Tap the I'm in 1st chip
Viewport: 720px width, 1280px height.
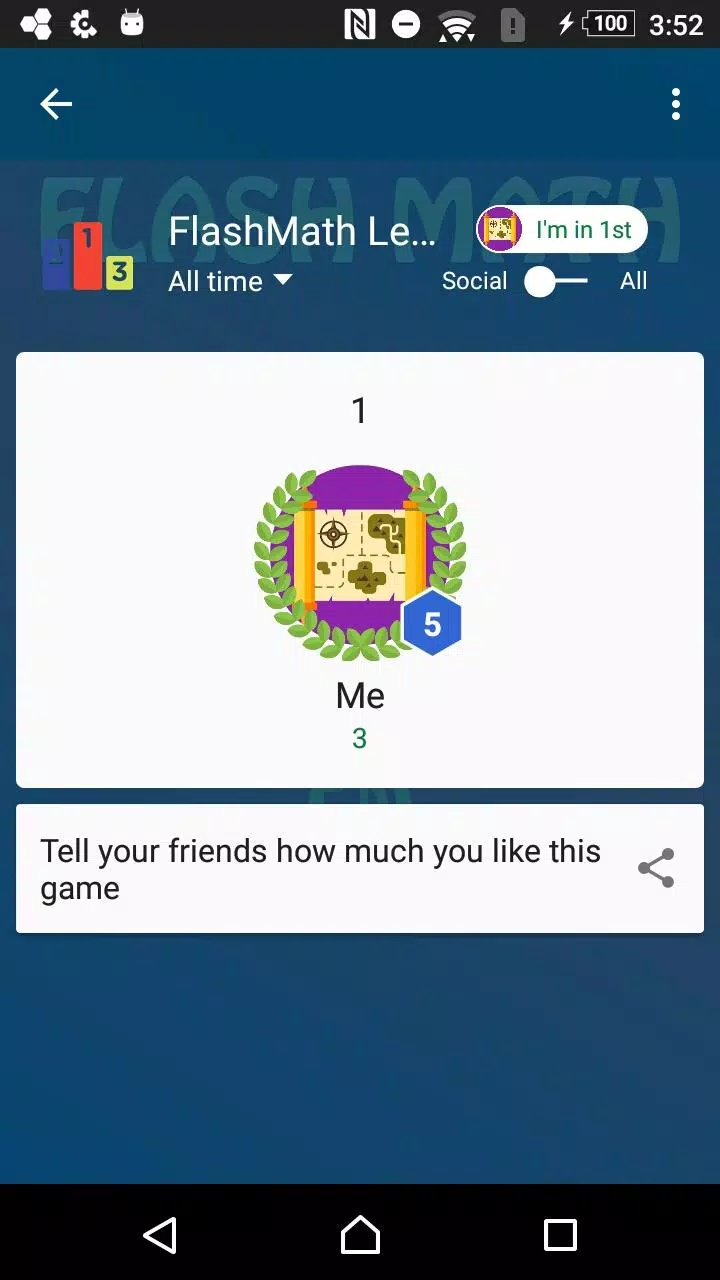coord(562,230)
